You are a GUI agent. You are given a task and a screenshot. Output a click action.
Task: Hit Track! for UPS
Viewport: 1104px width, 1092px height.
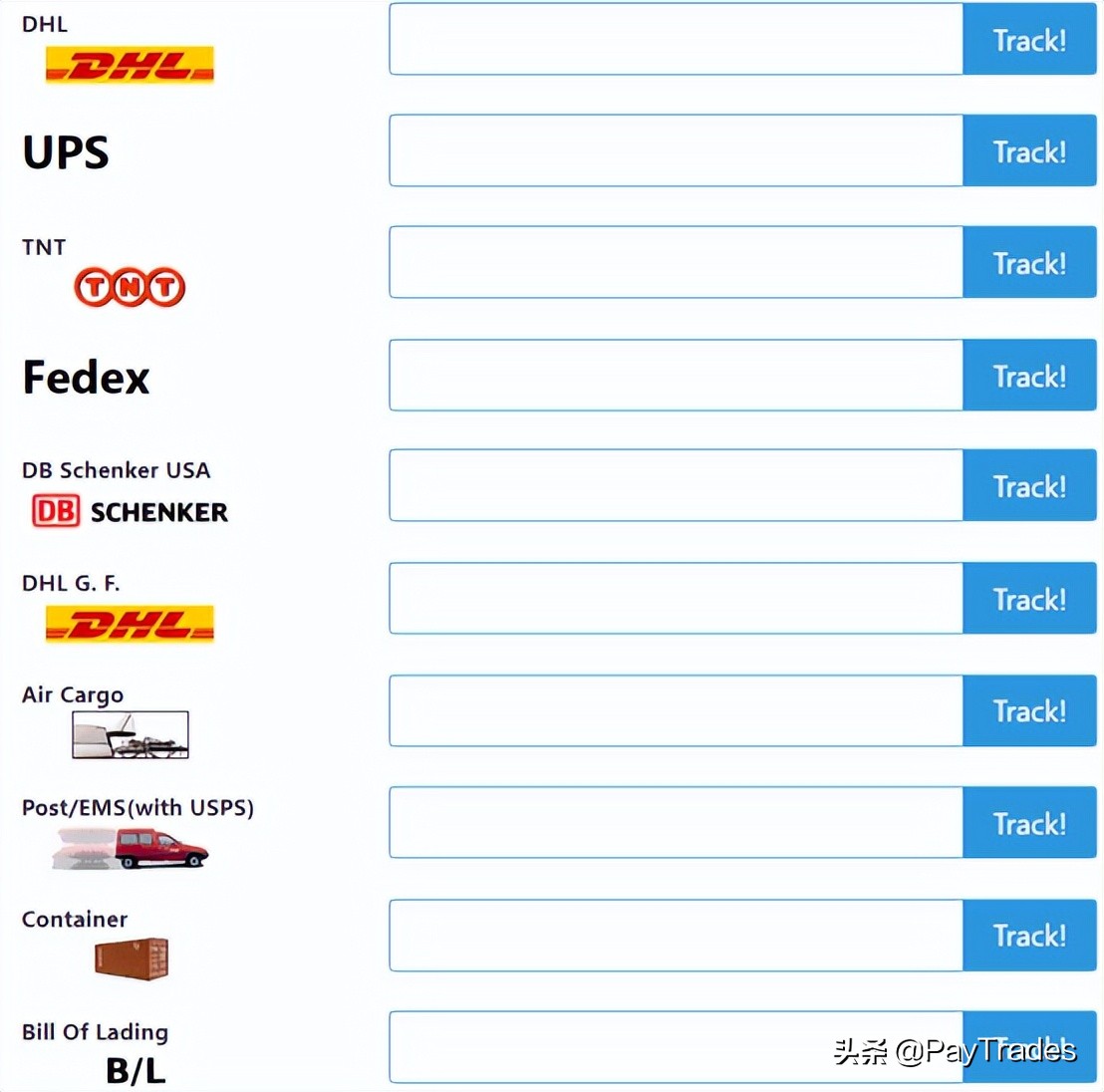click(x=1029, y=150)
